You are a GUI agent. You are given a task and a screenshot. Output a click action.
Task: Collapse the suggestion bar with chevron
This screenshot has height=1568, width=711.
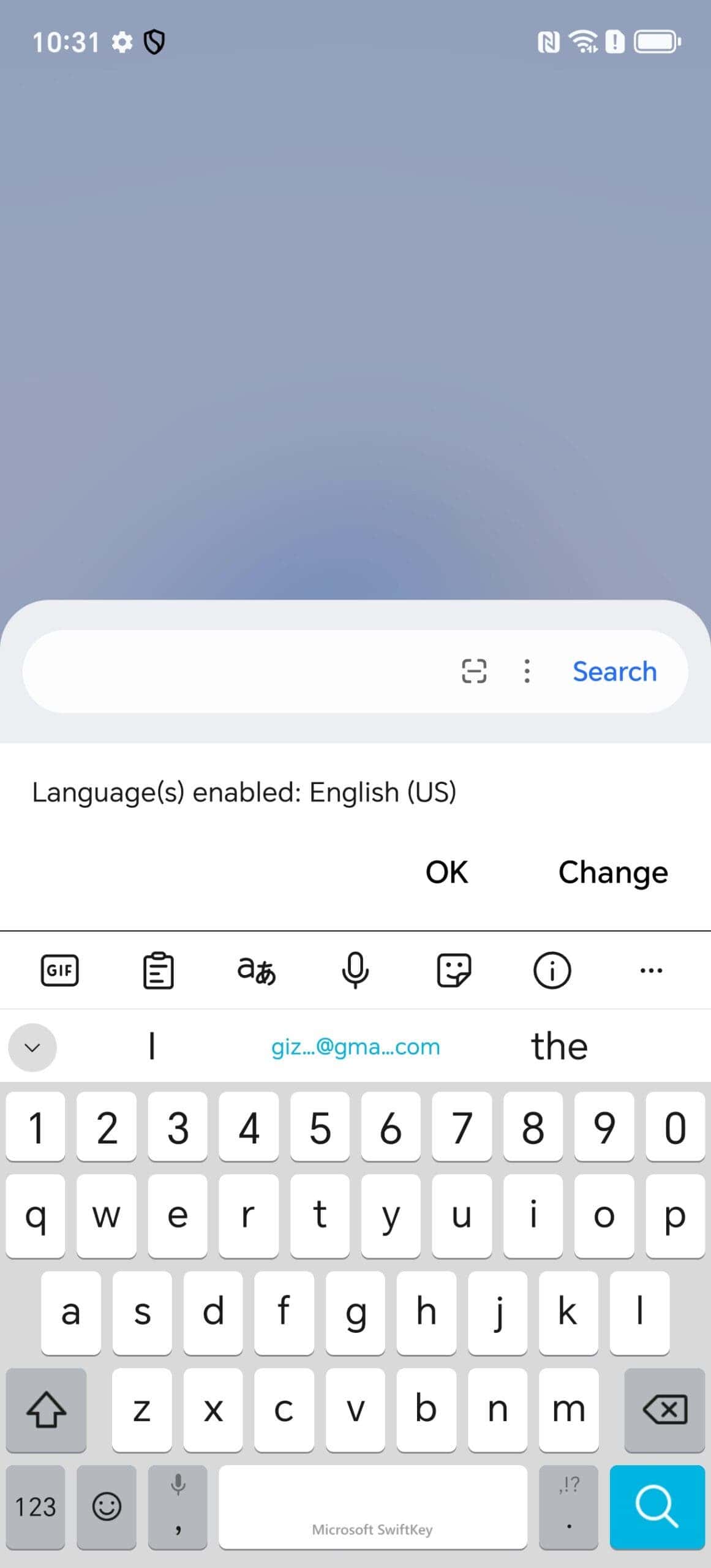tap(32, 1047)
